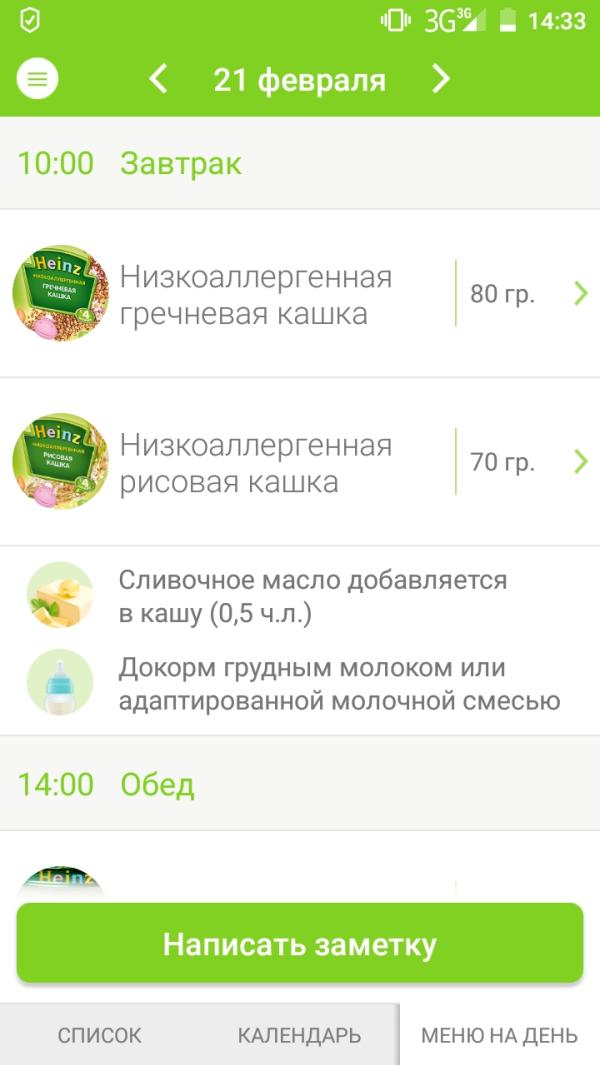The height and width of the screenshot is (1065, 600).
Task: Select the Меню на день tab
Action: click(x=499, y=1035)
